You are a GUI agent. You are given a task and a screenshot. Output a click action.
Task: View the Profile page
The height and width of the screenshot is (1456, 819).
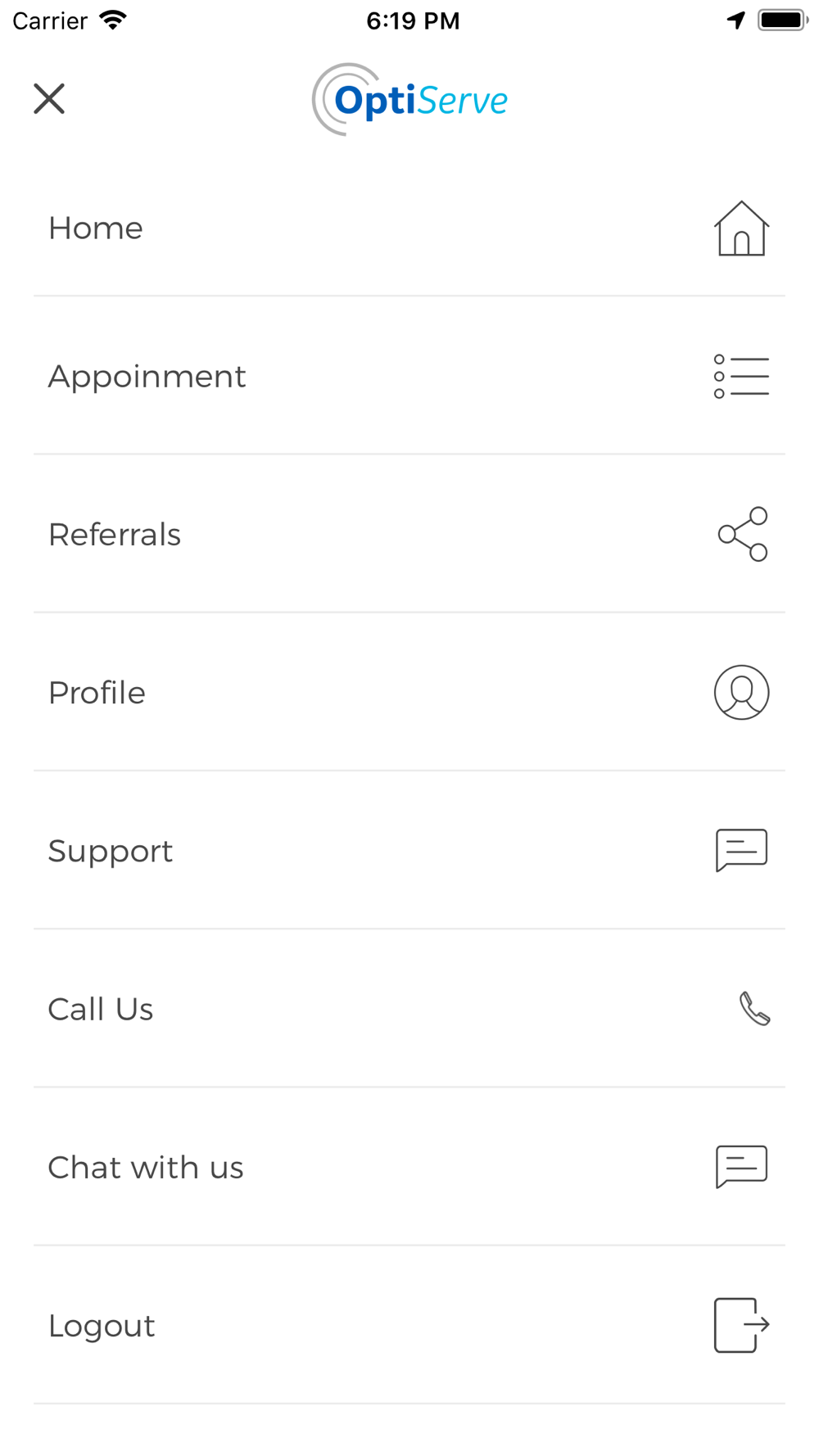pyautogui.click(x=409, y=692)
